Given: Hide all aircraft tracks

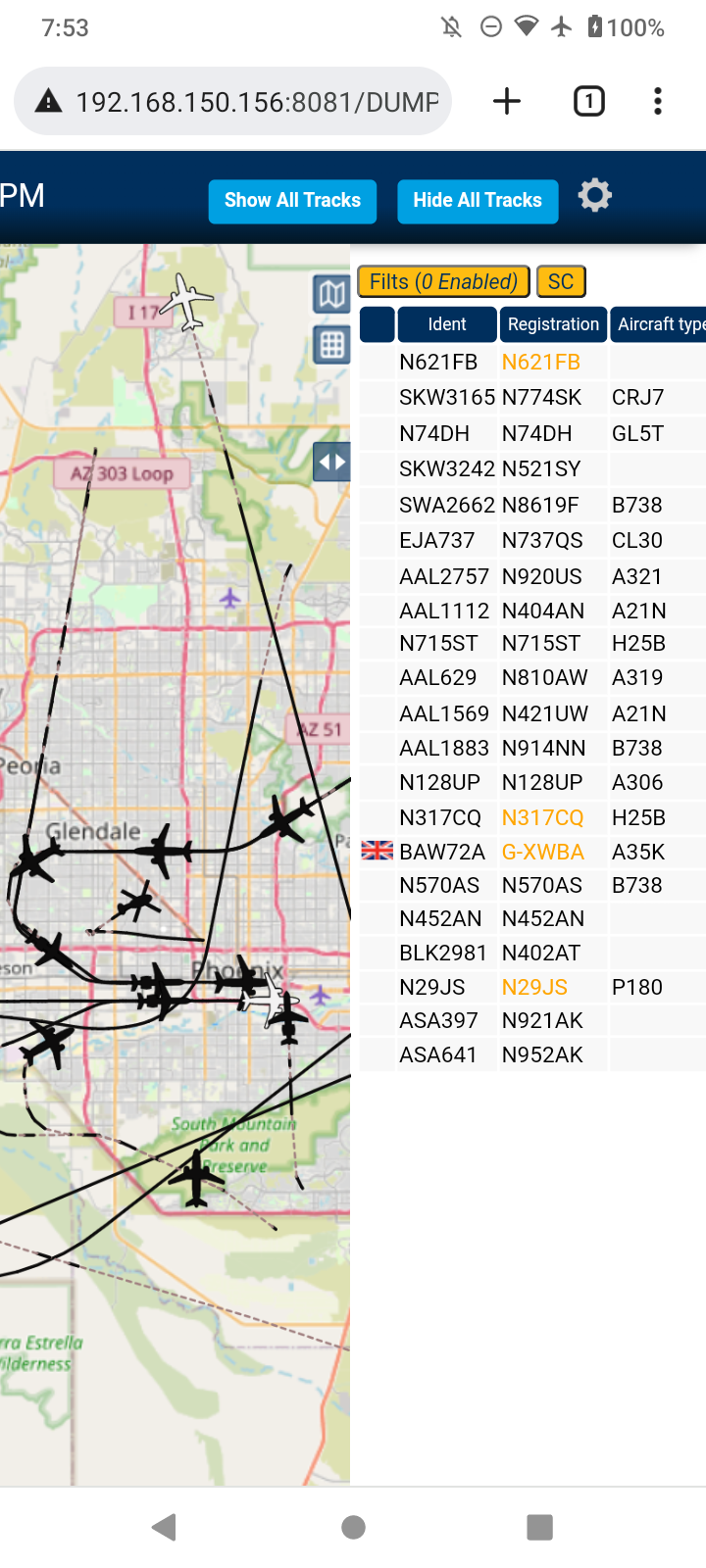Looking at the screenshot, I should point(478,201).
